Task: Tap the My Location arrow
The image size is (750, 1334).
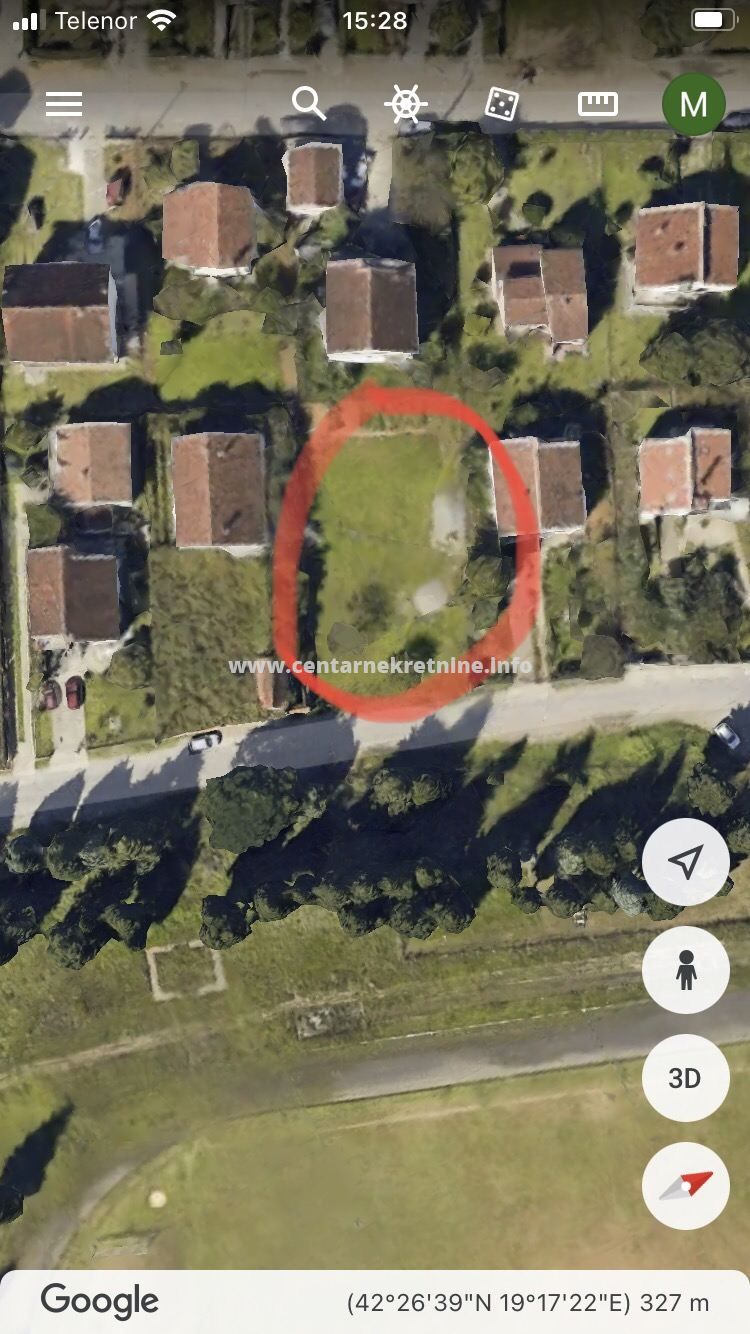Action: coord(685,862)
